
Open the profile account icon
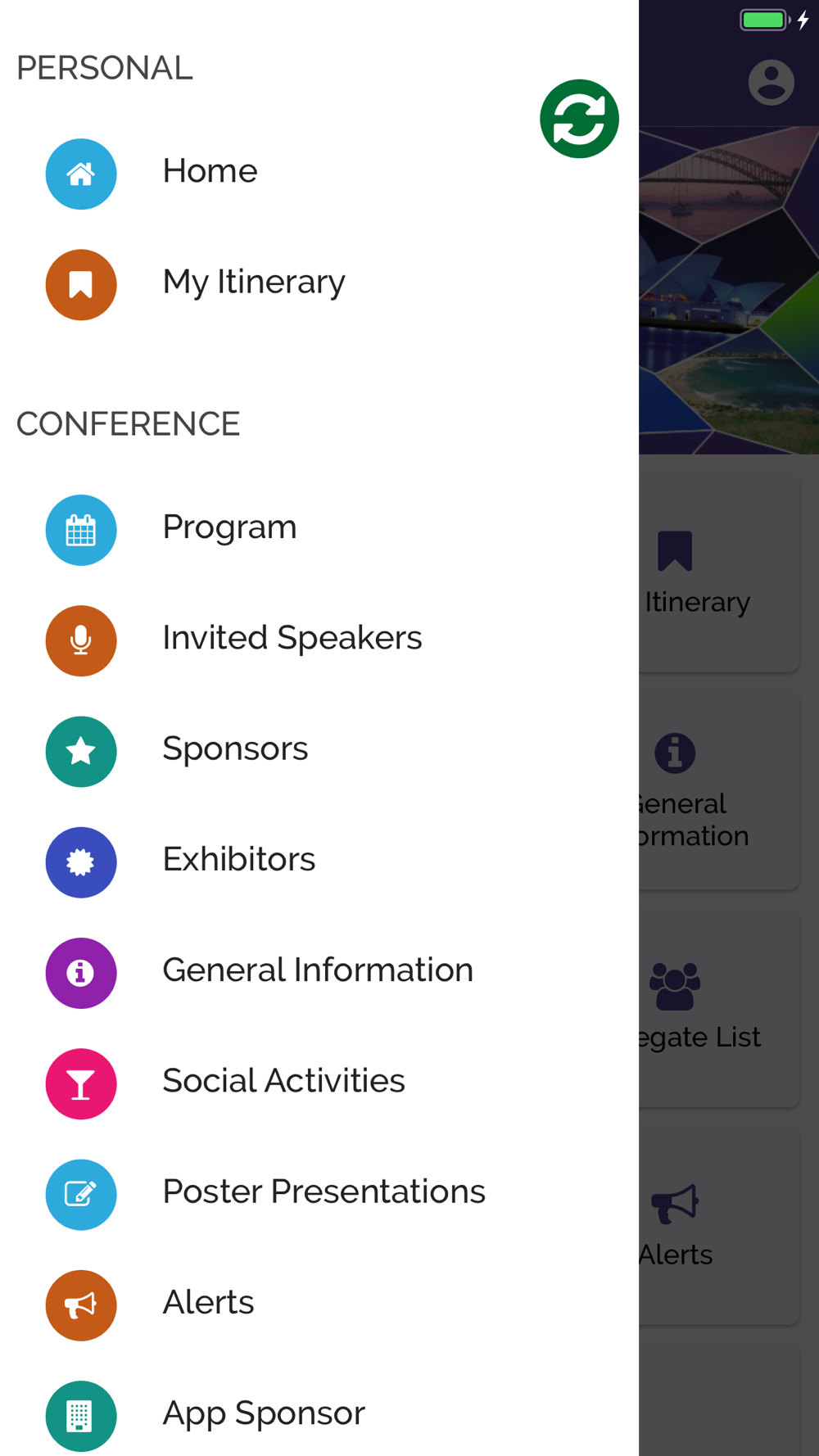pos(771,82)
